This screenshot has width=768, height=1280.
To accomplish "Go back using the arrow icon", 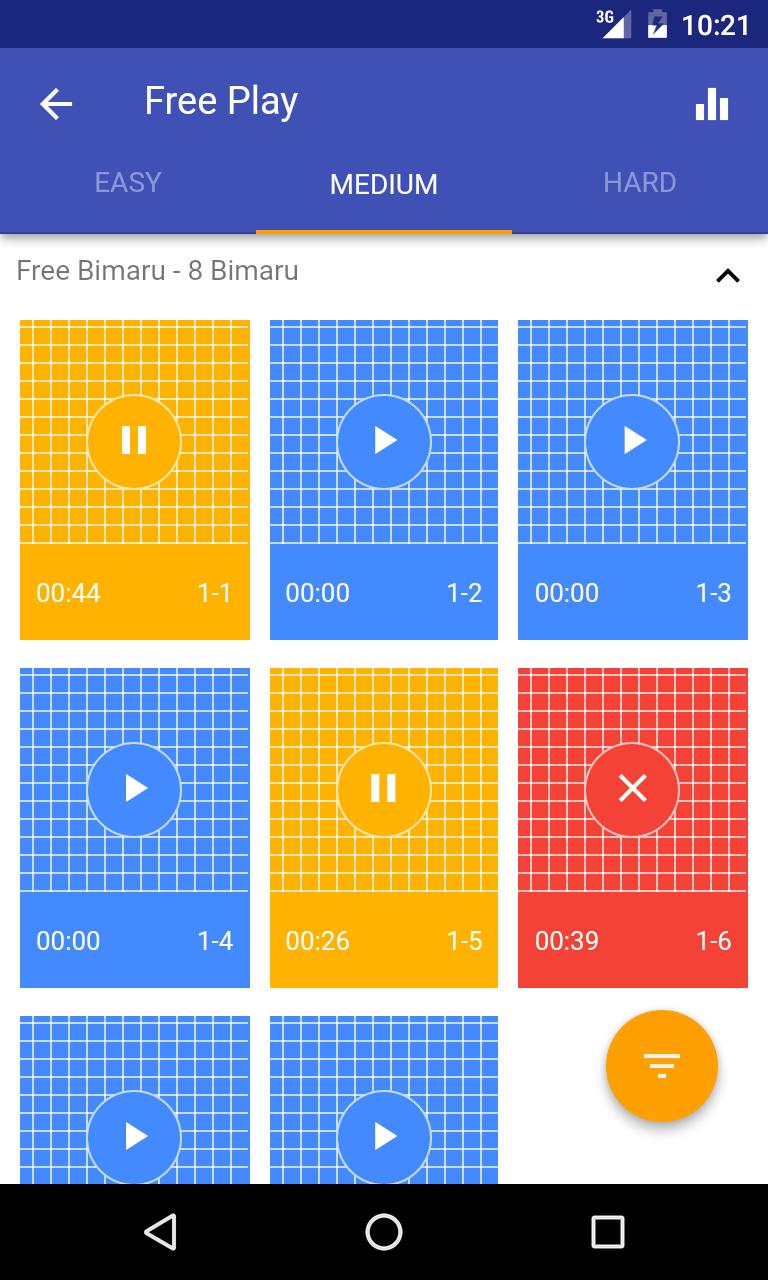I will (56, 104).
